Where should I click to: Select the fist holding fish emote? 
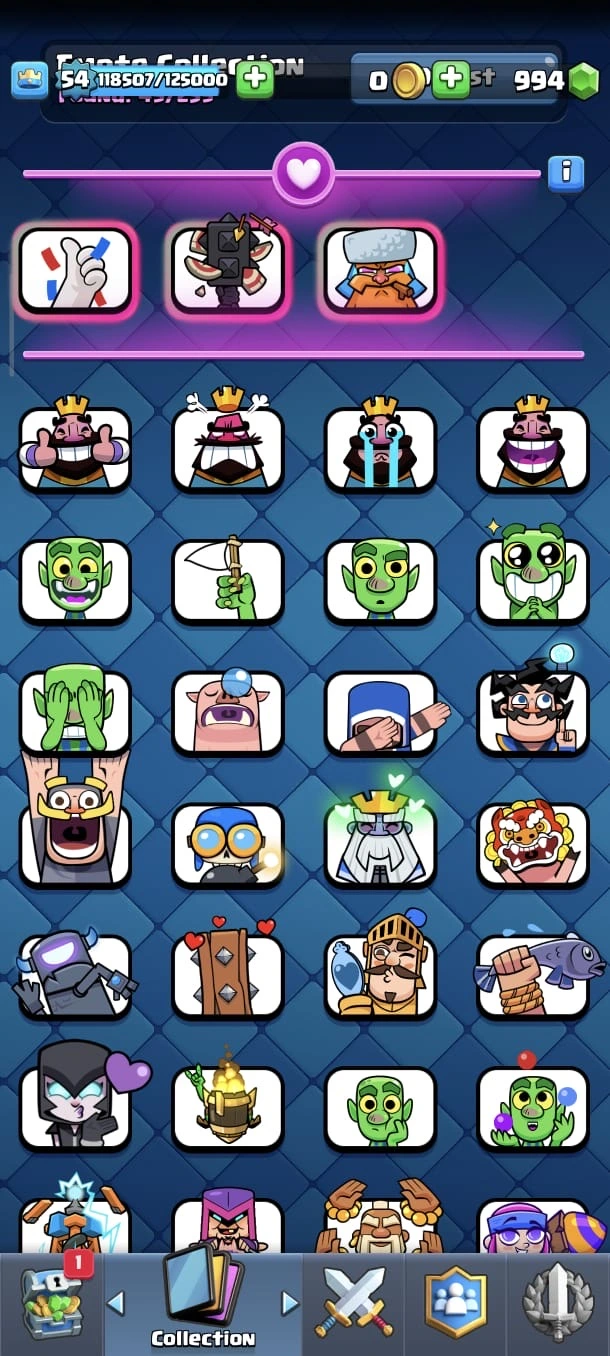534,974
